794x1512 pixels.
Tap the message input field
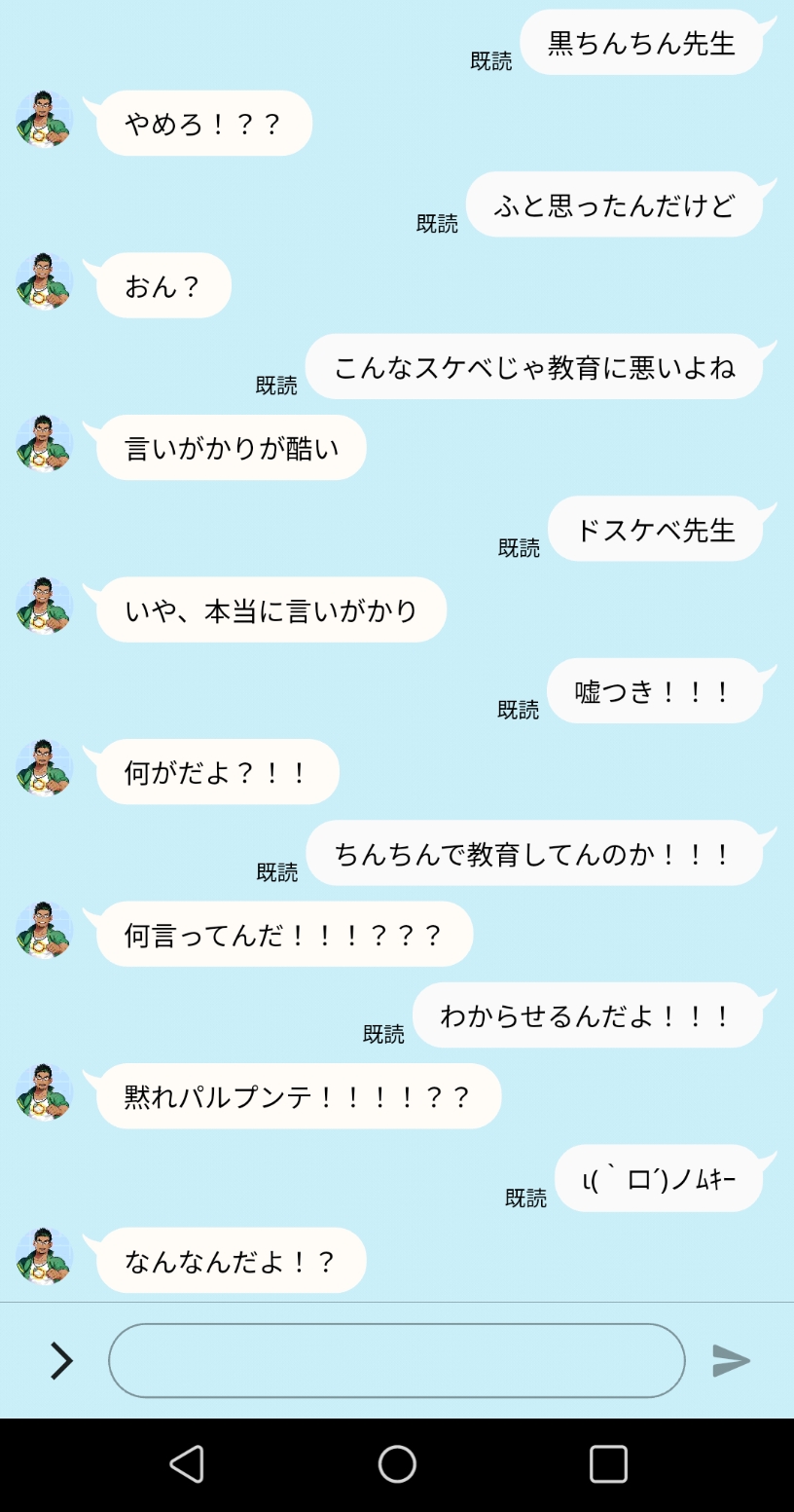(396, 1360)
